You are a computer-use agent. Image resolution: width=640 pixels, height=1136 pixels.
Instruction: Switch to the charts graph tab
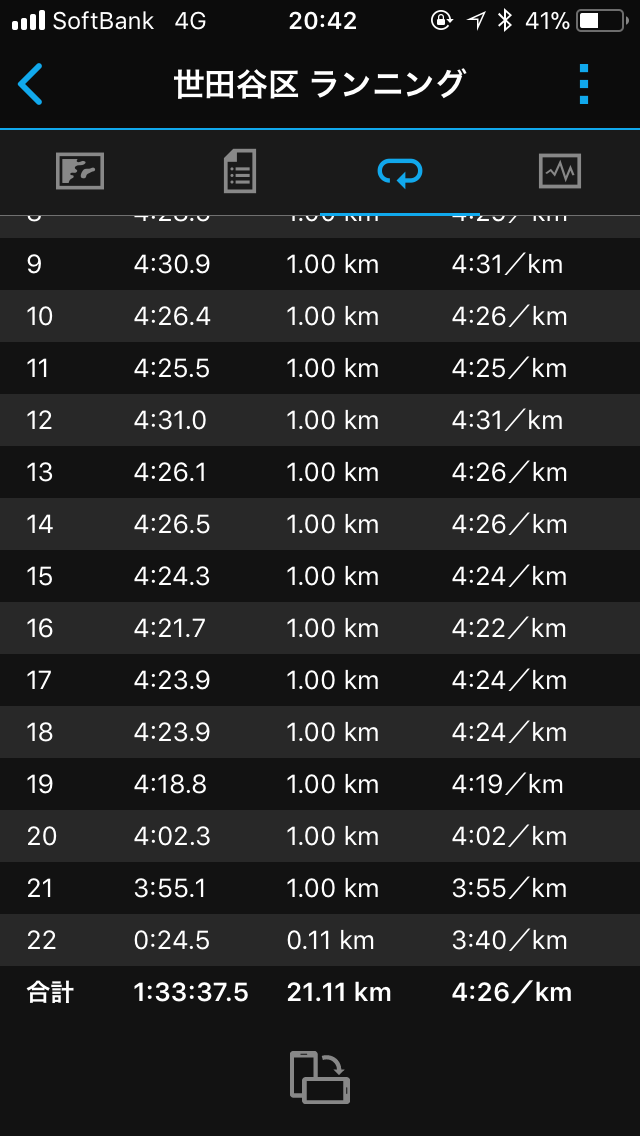click(x=559, y=172)
